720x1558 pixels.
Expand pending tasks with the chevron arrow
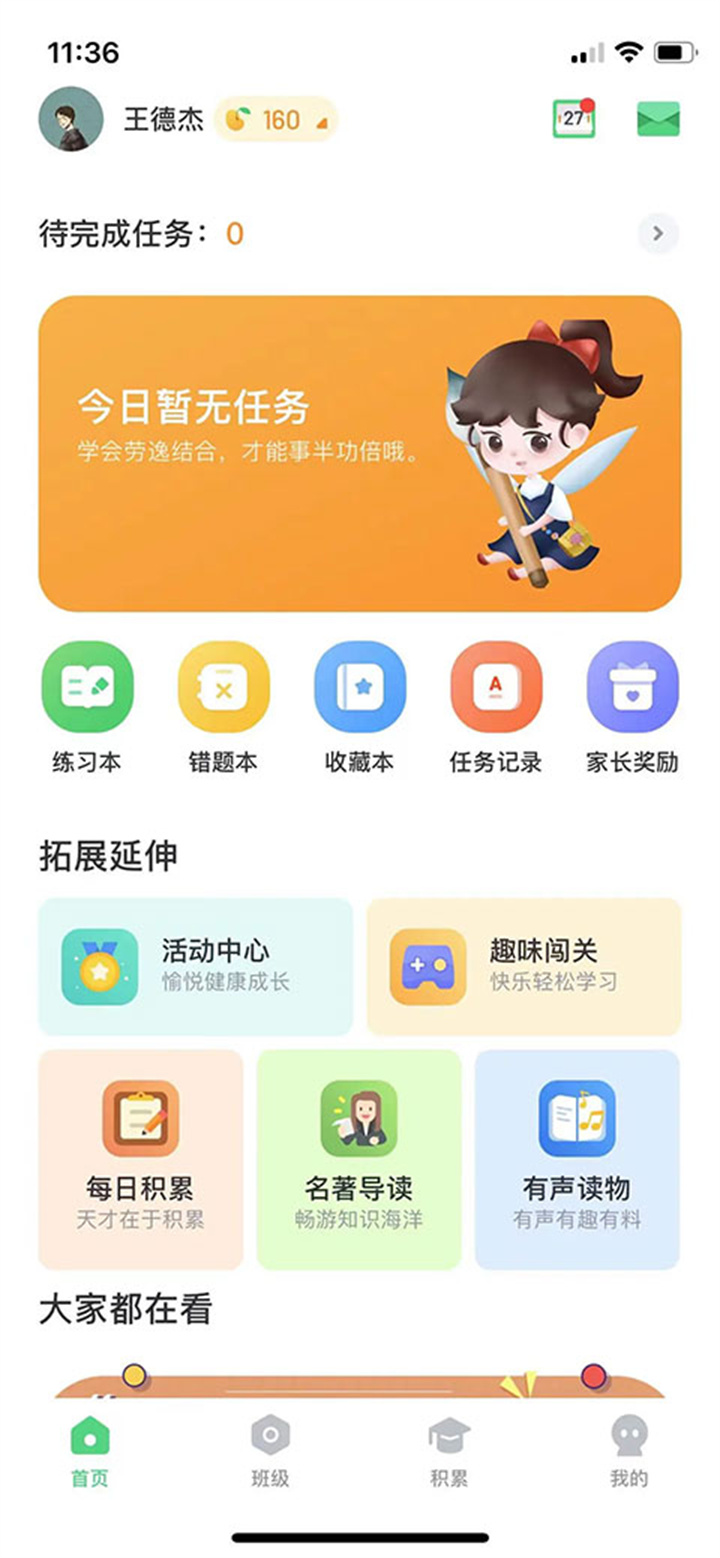(x=658, y=233)
